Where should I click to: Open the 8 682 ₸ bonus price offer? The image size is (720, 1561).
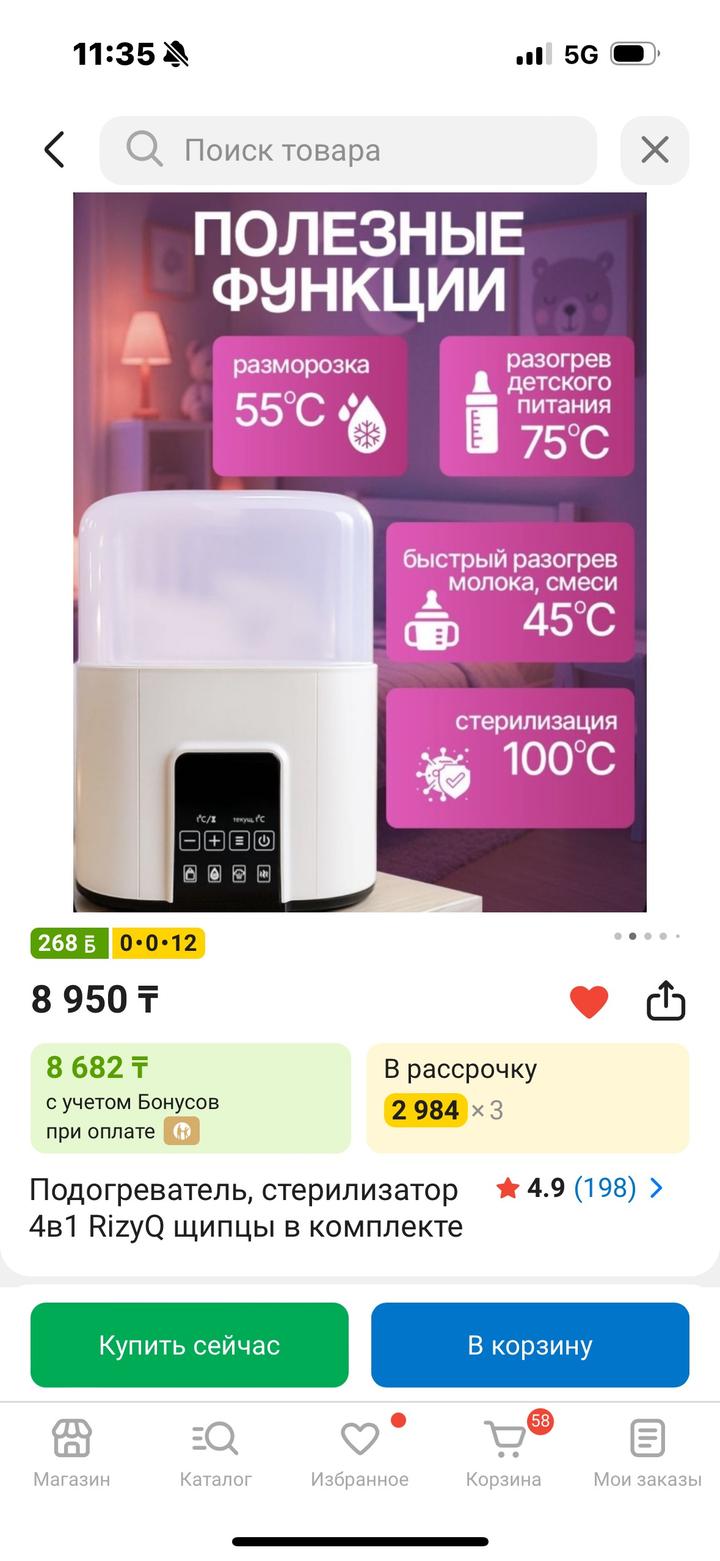coord(190,1097)
